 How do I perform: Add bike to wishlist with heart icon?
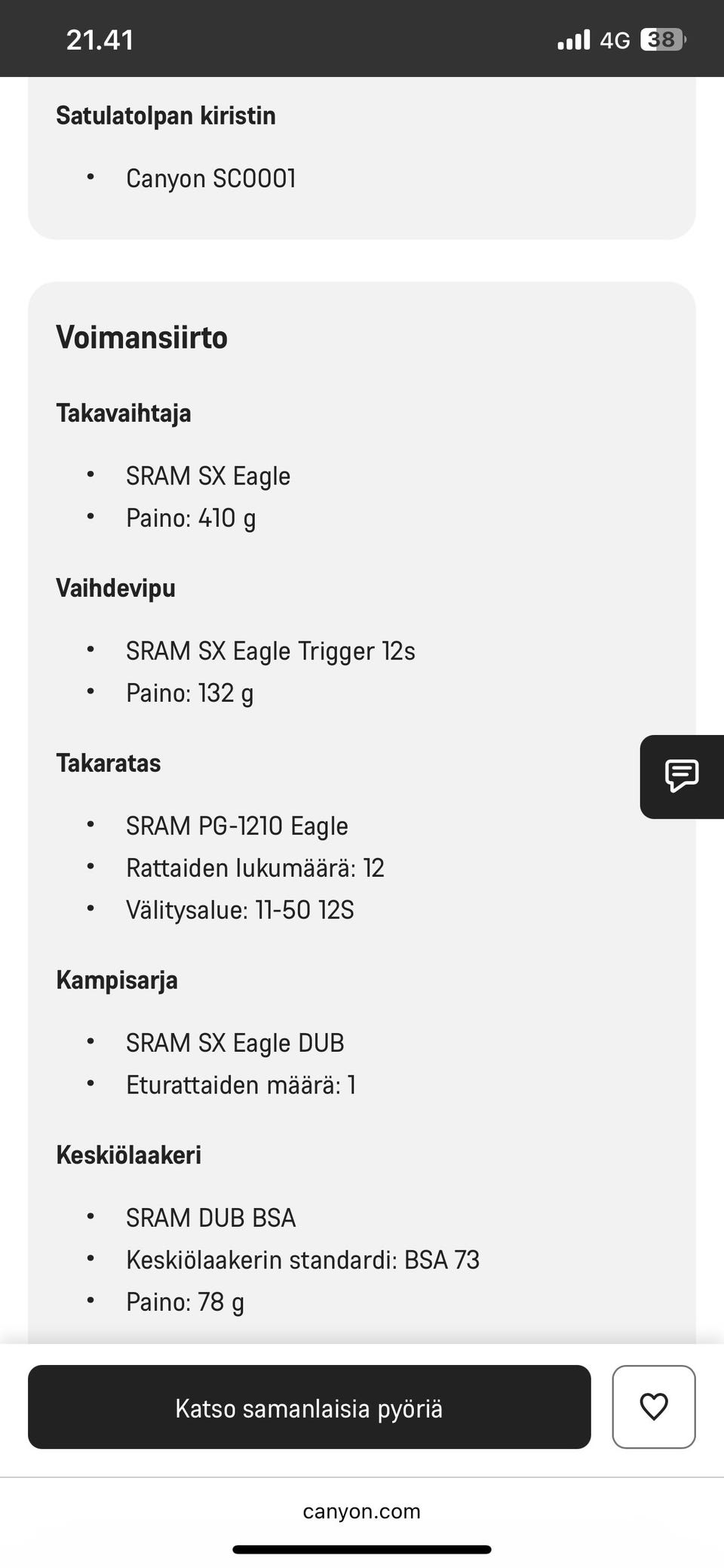point(654,1407)
